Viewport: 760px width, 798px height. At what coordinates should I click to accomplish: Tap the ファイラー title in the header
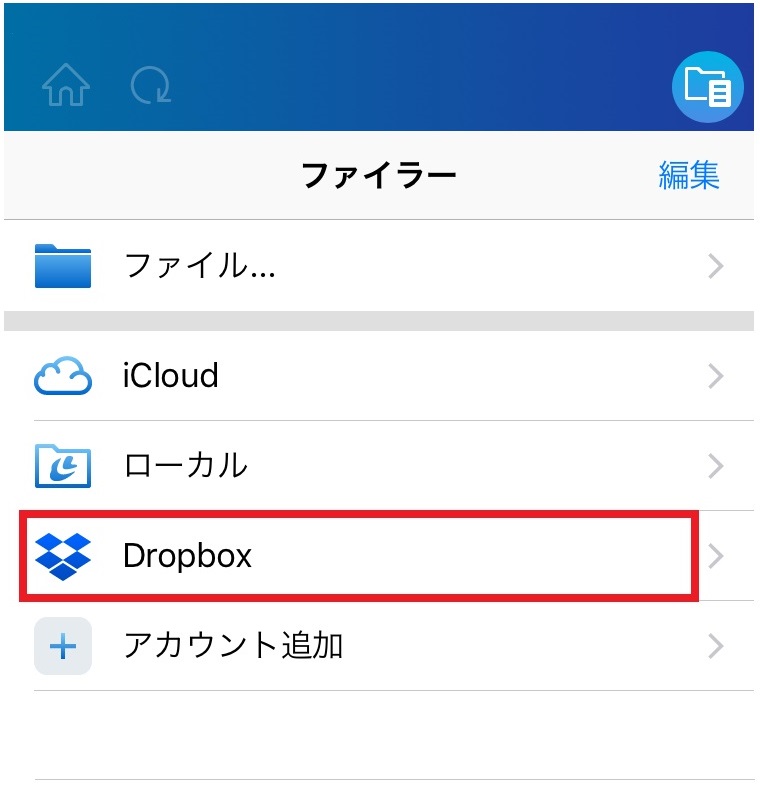pyautogui.click(x=380, y=172)
